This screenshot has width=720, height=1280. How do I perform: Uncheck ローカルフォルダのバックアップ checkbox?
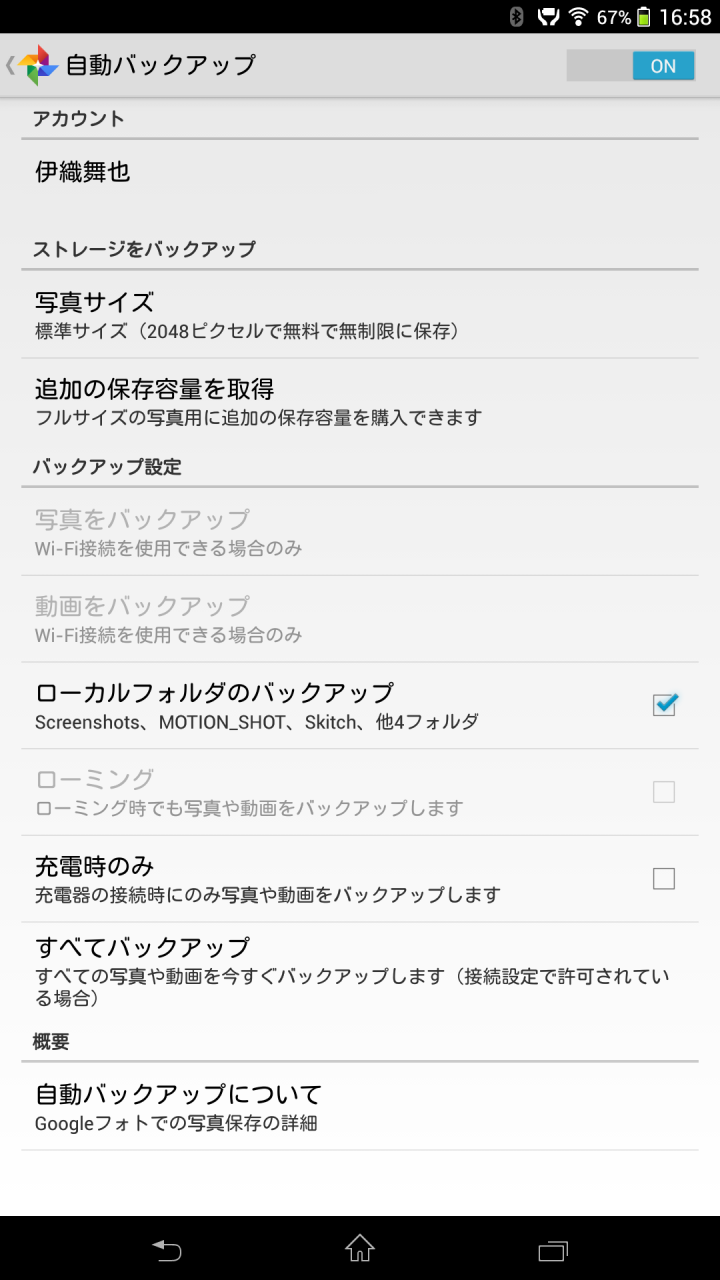(x=664, y=705)
